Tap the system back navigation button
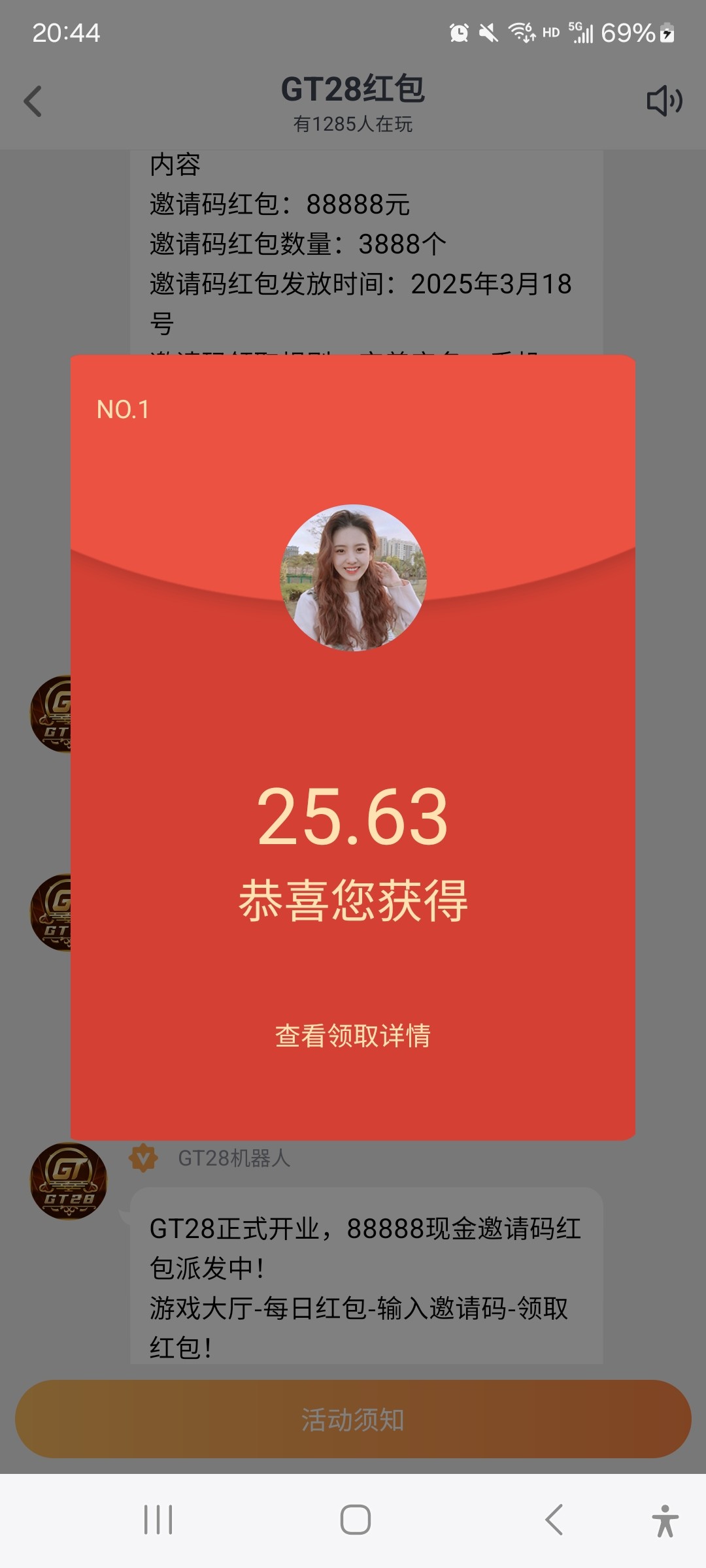The width and height of the screenshot is (706, 1568). [x=554, y=1520]
